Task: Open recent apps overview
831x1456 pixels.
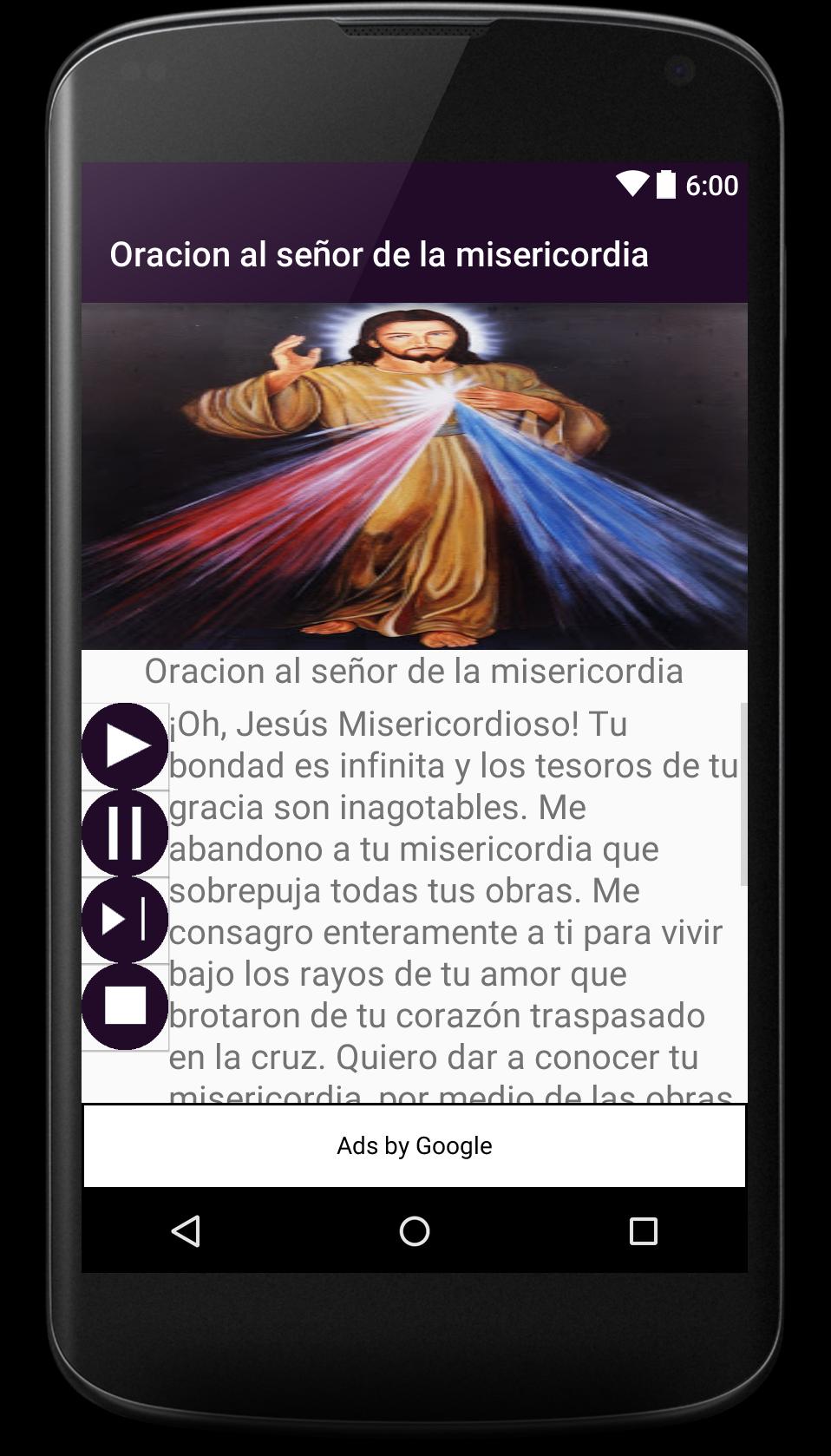Action: 643,1230
